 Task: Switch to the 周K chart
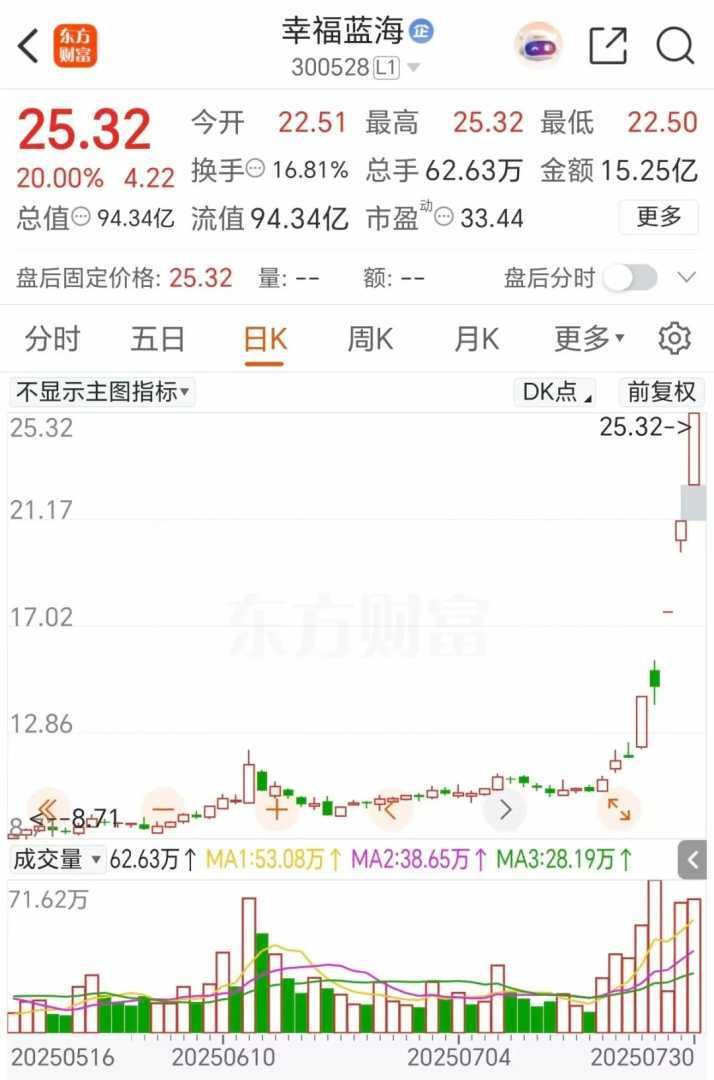[370, 339]
